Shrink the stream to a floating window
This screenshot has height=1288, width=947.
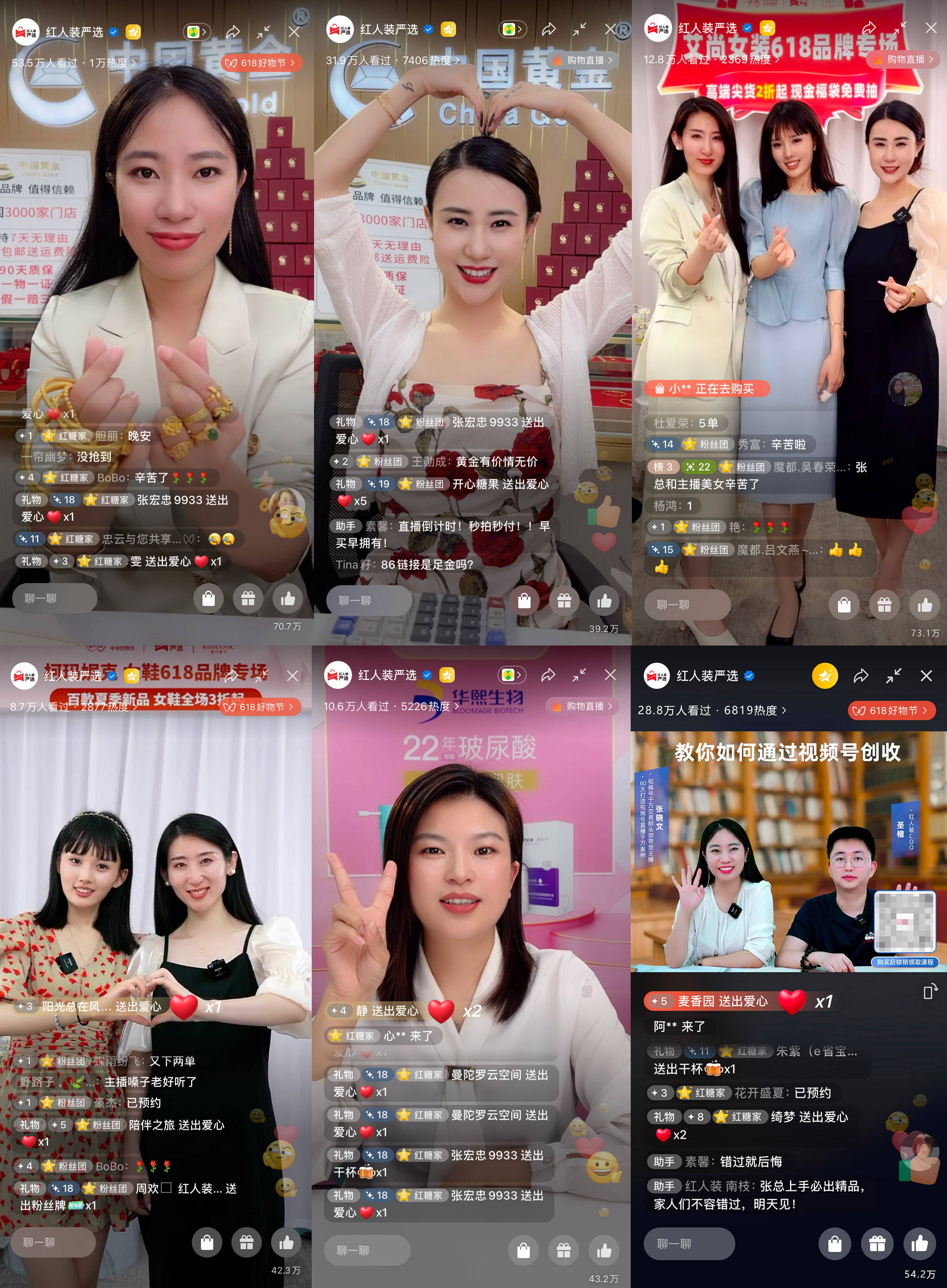click(x=893, y=676)
